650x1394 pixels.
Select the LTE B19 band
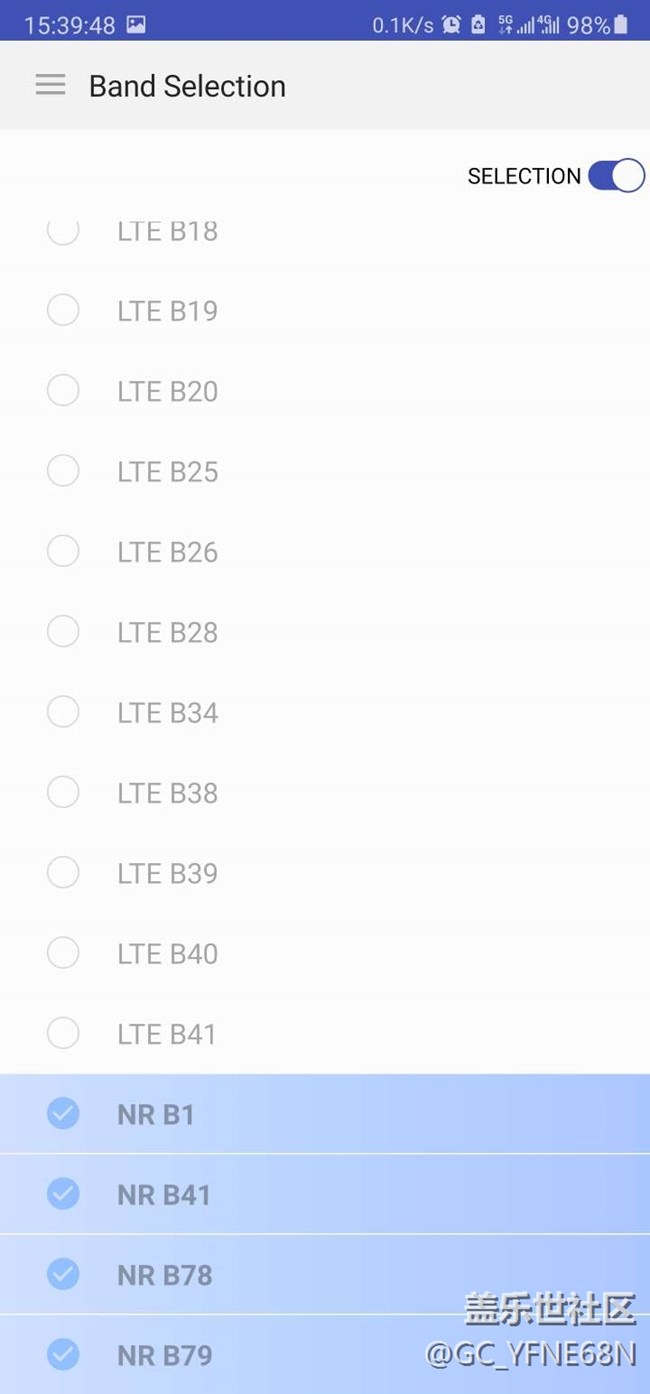pos(325,311)
